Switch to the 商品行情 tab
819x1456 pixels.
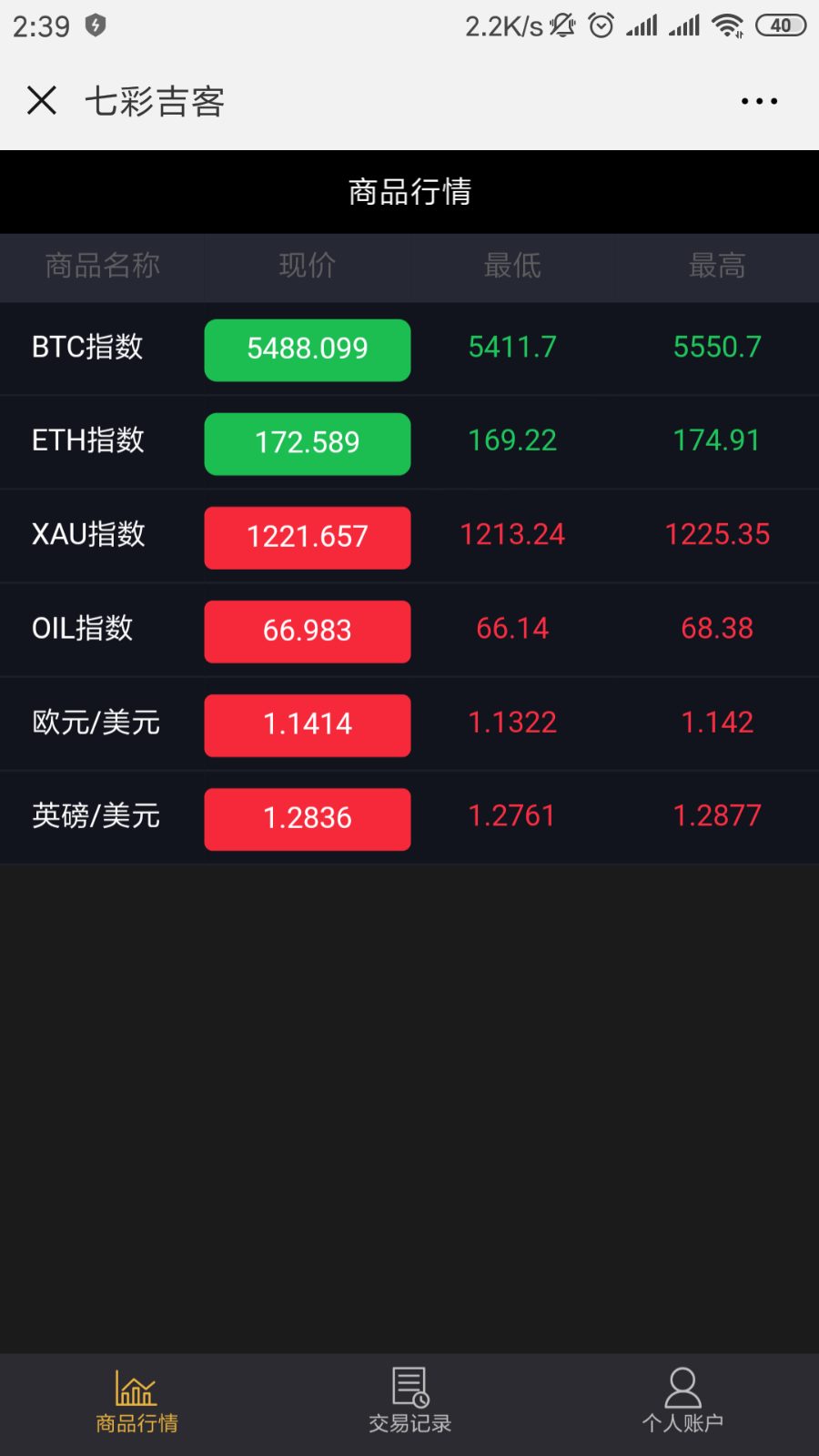point(136,1402)
